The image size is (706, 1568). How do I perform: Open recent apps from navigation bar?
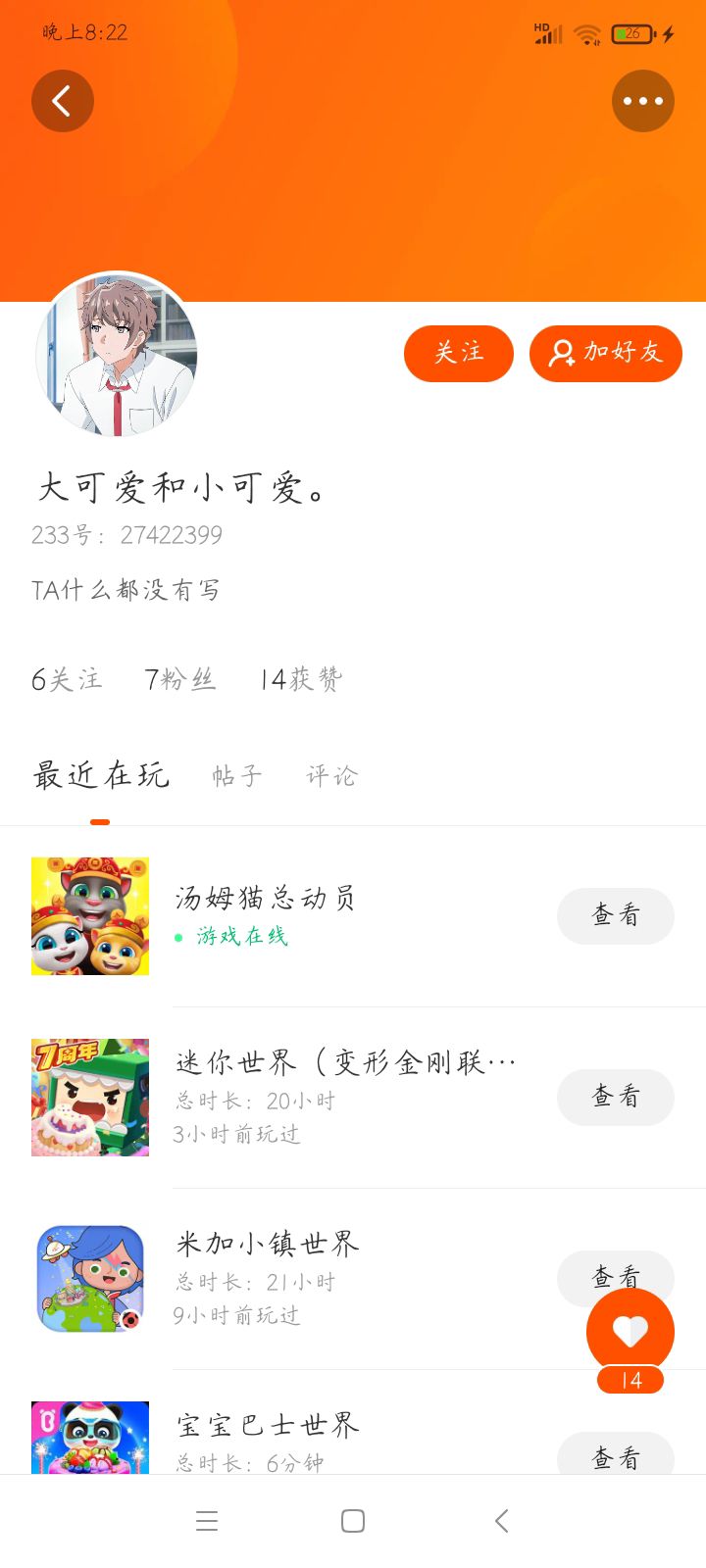coord(206,1521)
